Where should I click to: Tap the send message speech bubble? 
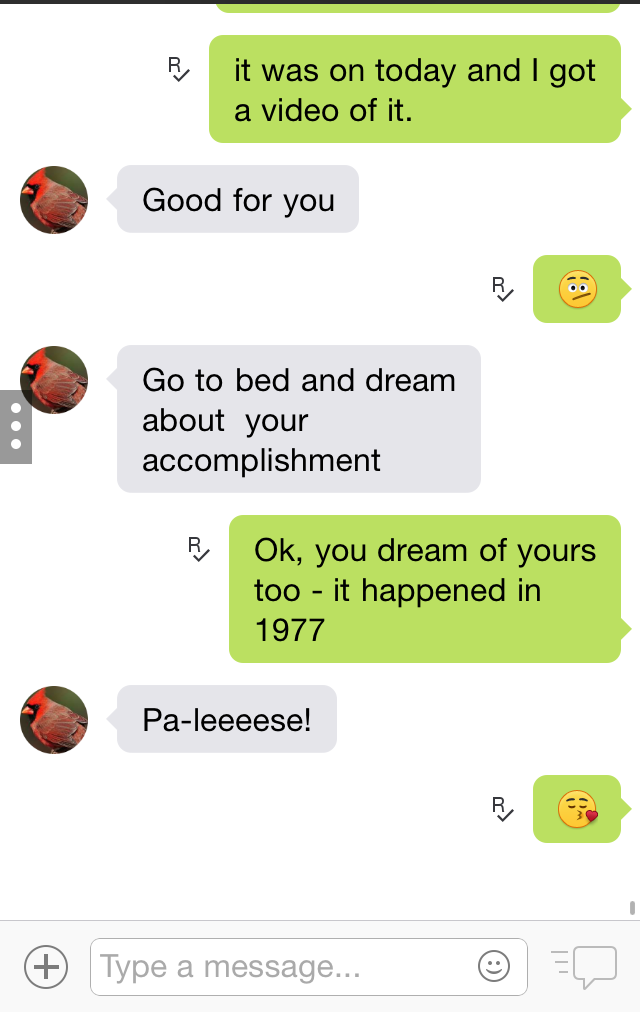587,966
